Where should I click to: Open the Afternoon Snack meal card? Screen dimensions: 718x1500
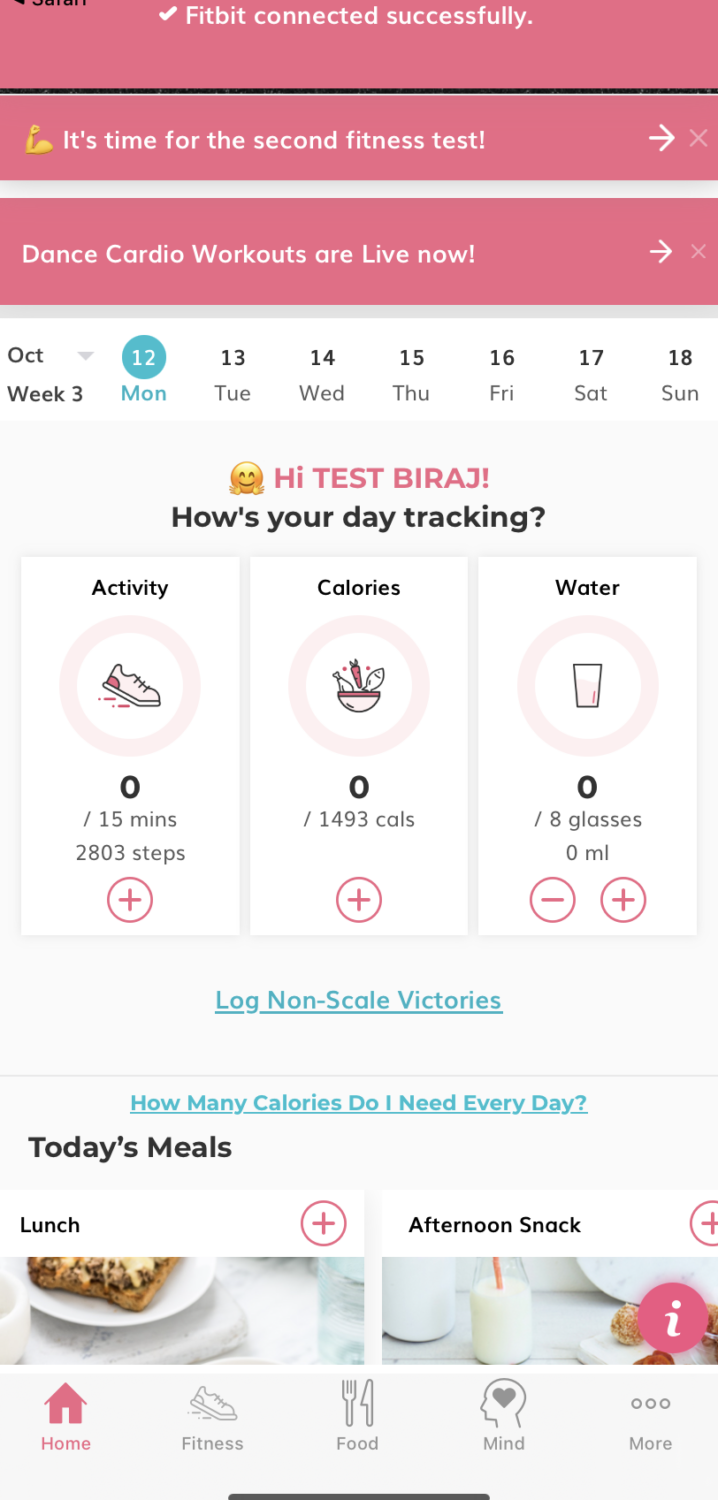(x=550, y=1277)
